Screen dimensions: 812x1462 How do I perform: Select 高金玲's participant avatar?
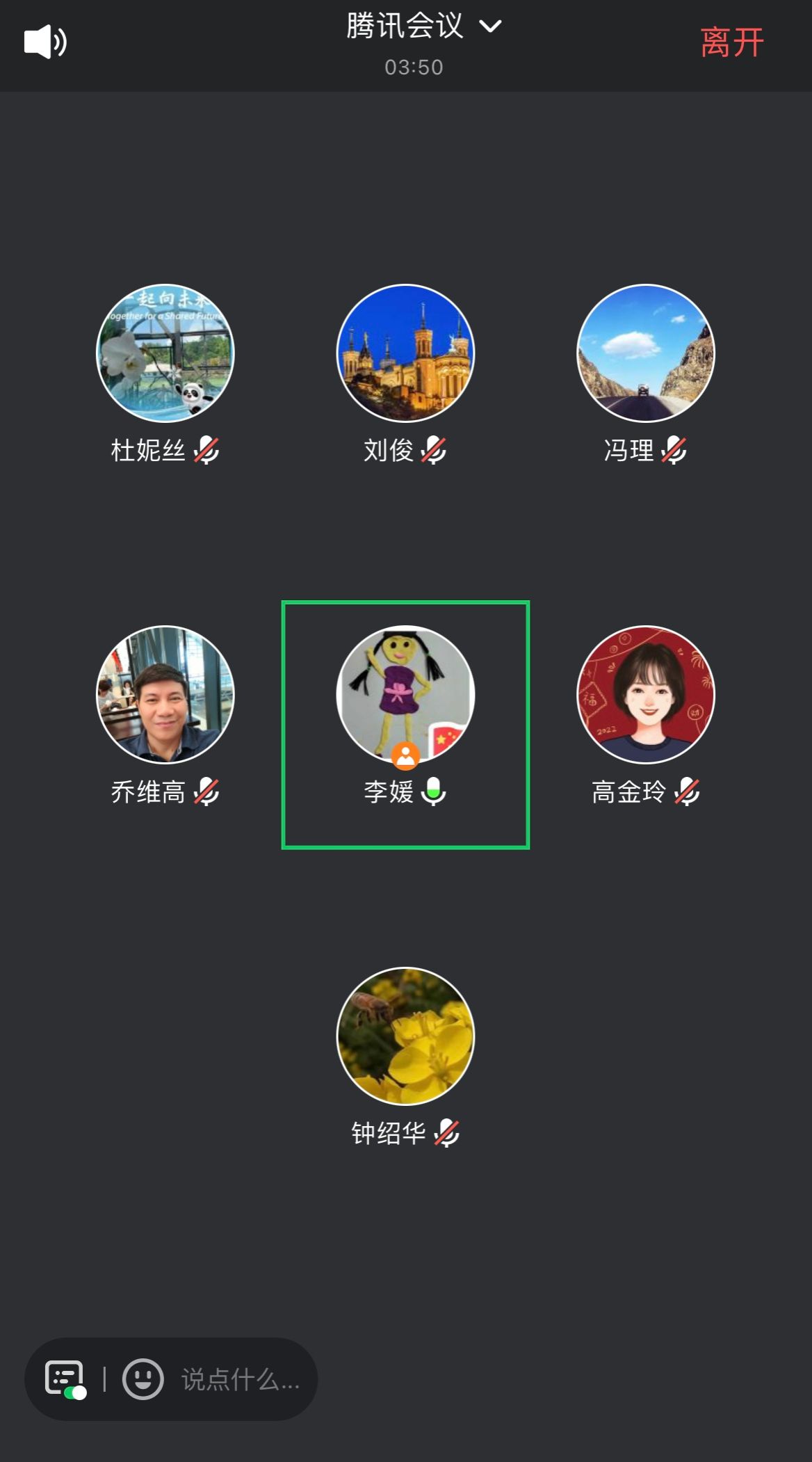point(646,695)
